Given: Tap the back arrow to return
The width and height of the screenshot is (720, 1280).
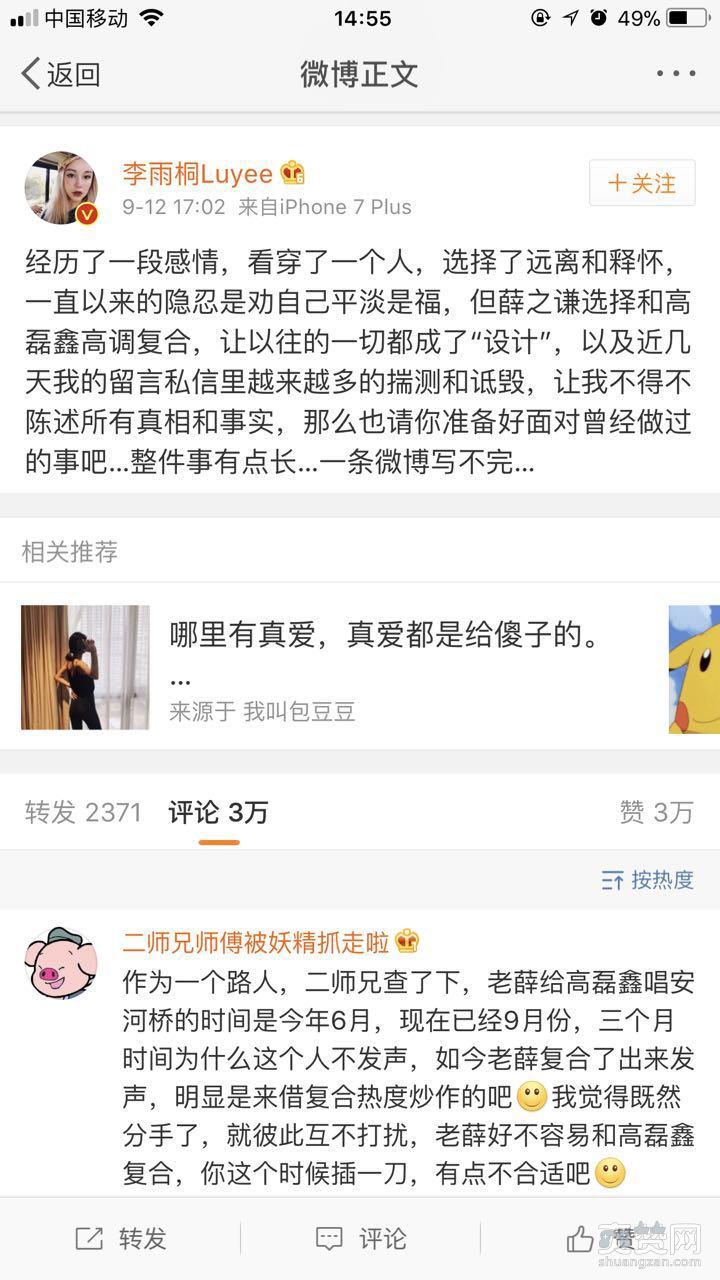Looking at the screenshot, I should [x=28, y=72].
